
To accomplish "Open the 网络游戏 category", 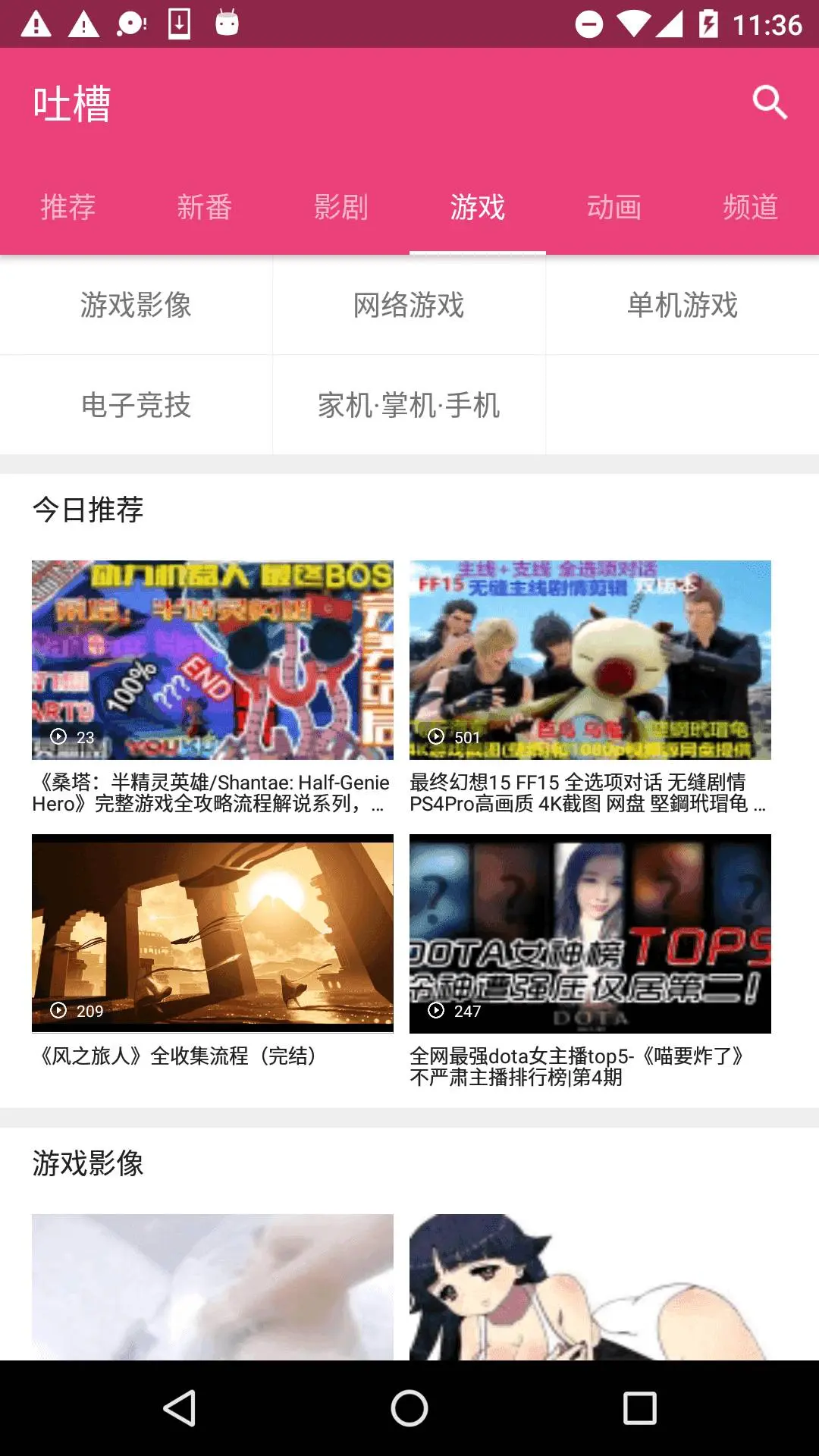I will pyautogui.click(x=409, y=305).
